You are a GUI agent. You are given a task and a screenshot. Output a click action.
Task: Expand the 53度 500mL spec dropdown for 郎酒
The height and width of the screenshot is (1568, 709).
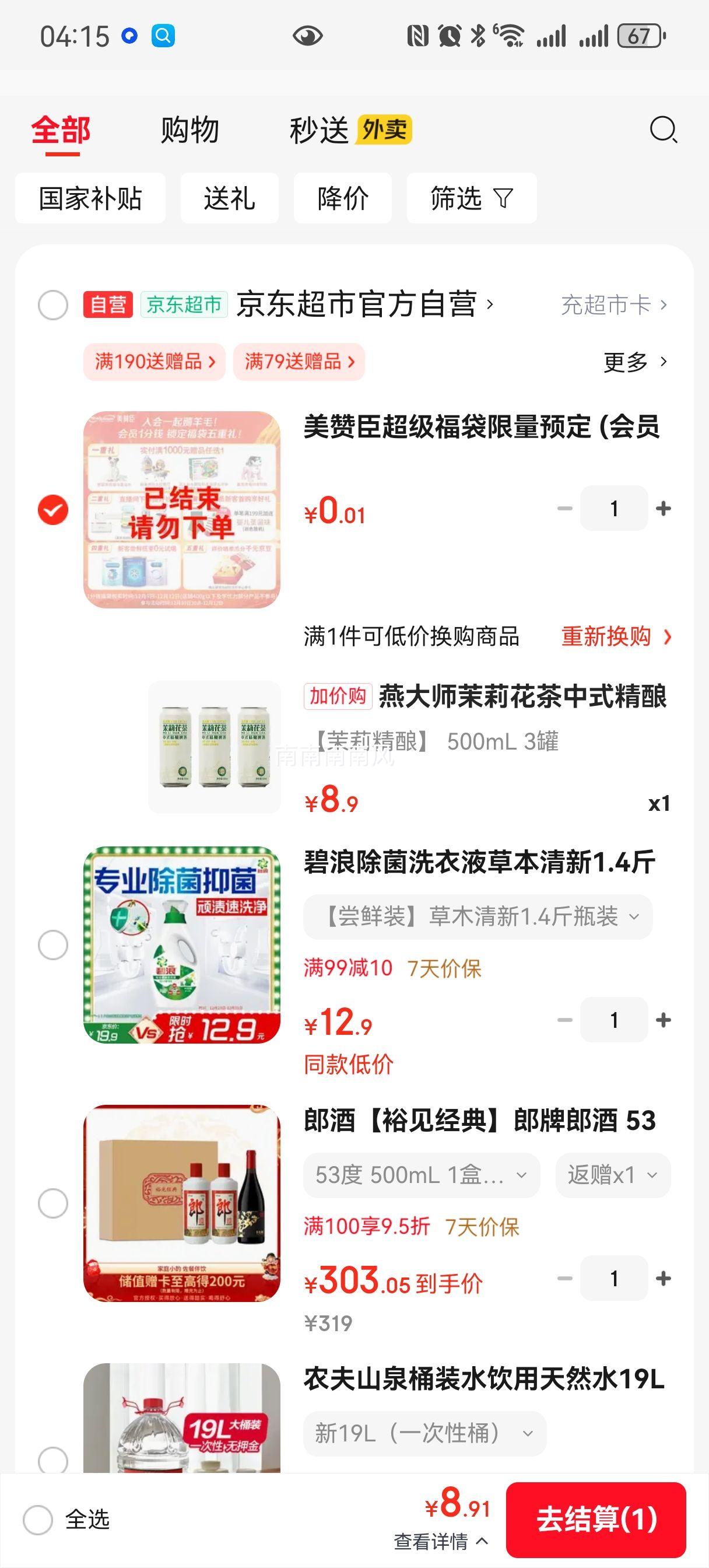point(421,1176)
